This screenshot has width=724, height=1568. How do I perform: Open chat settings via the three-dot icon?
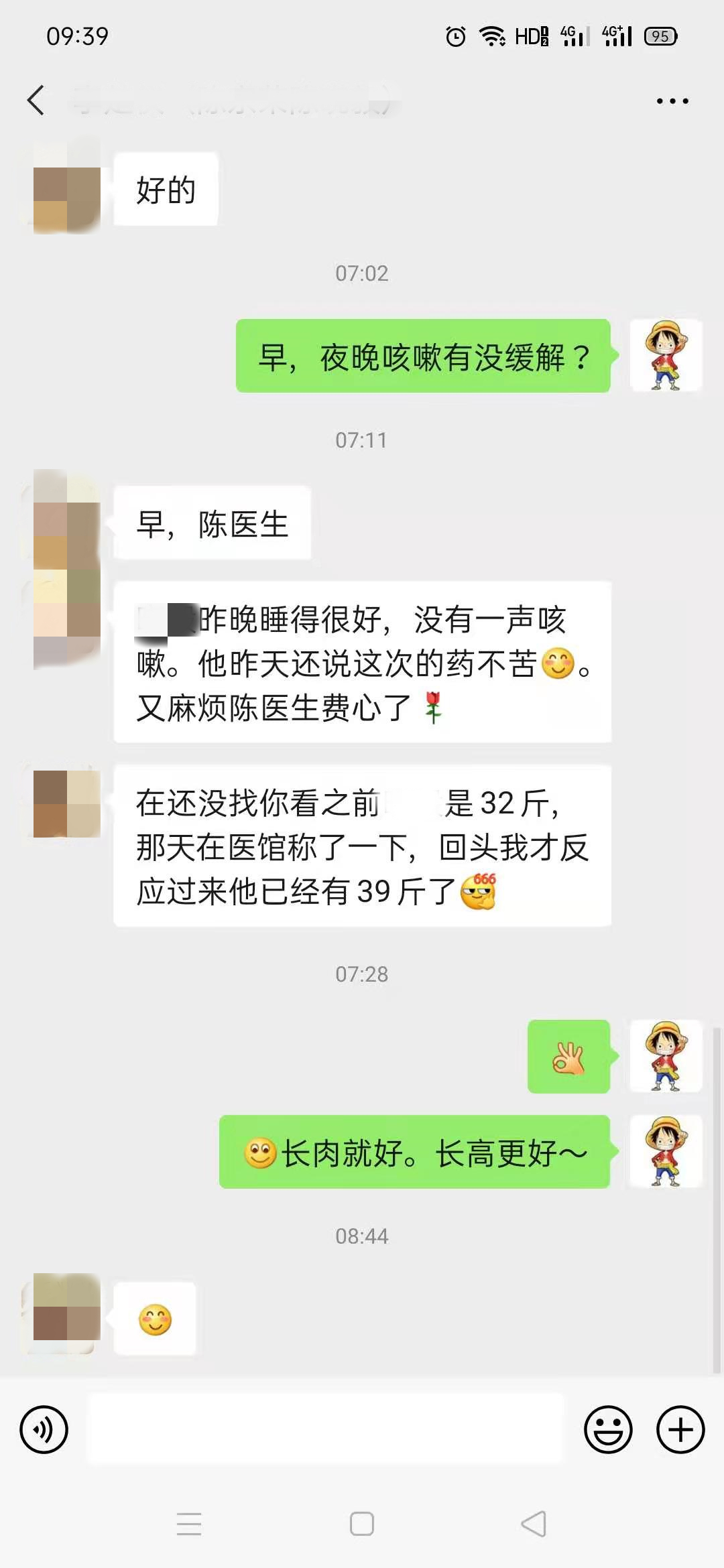[673, 99]
